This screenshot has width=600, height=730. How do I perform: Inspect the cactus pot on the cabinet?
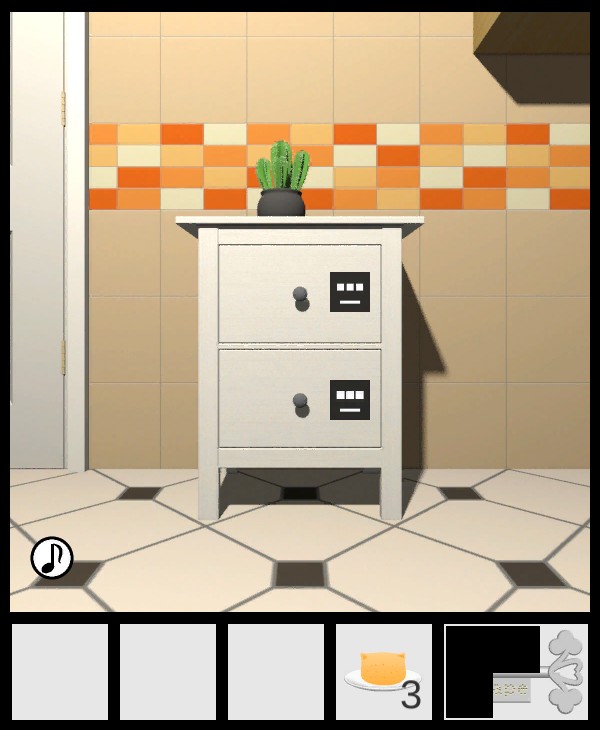tap(281, 186)
